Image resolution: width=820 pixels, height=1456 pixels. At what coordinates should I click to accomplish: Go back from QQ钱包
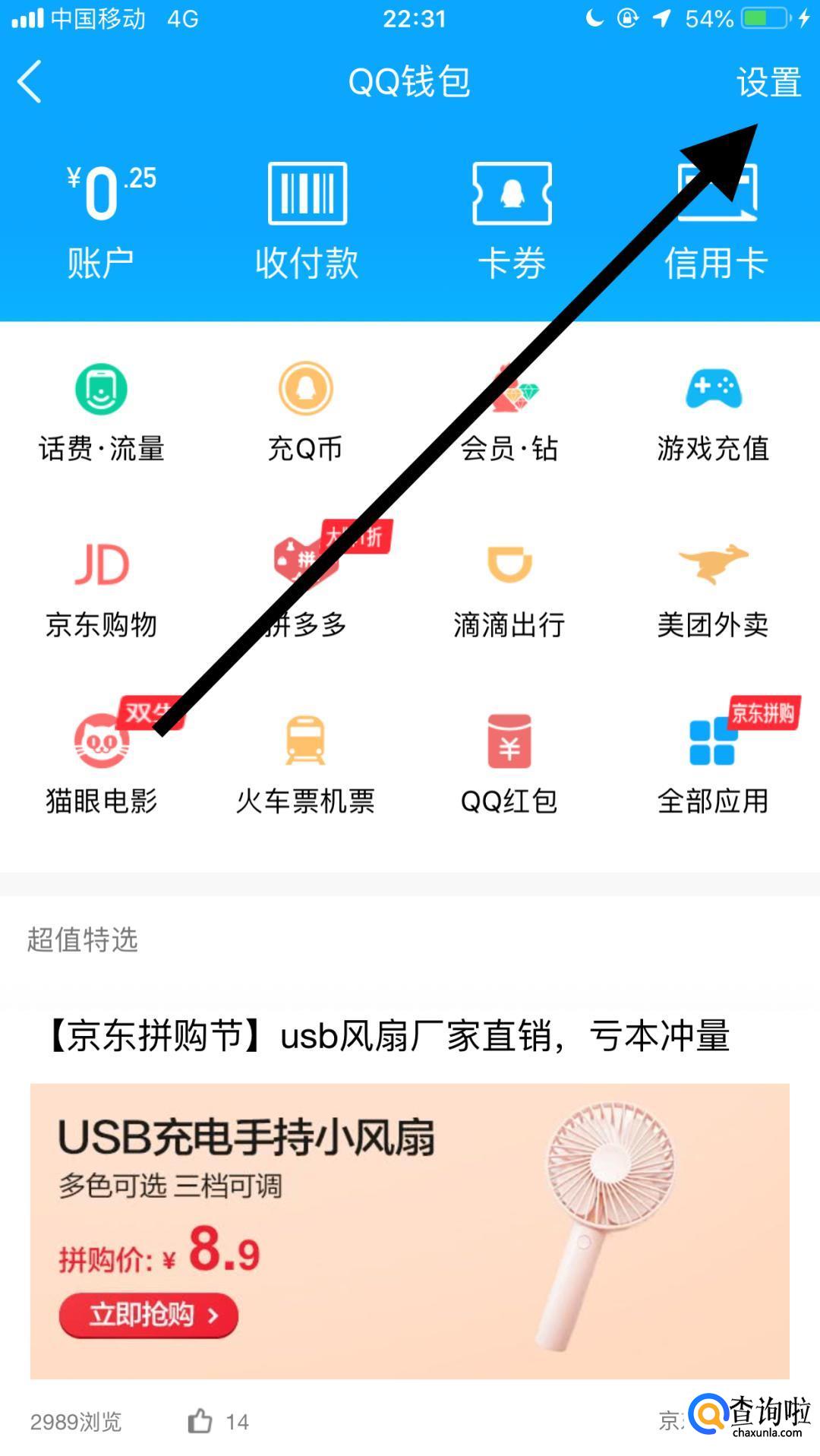click(30, 82)
